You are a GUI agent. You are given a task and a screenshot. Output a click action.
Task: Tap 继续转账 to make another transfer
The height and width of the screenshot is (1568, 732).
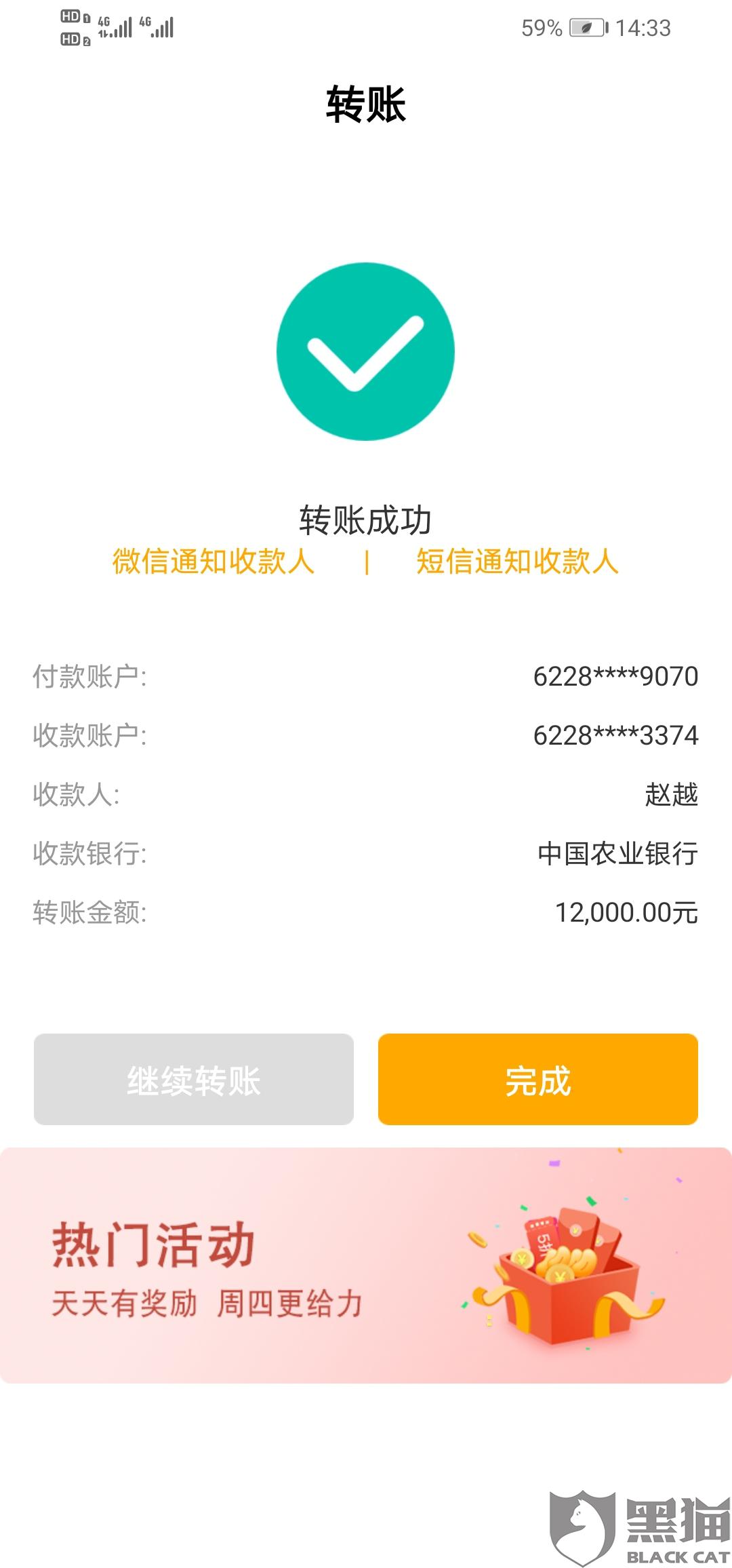coord(194,1079)
